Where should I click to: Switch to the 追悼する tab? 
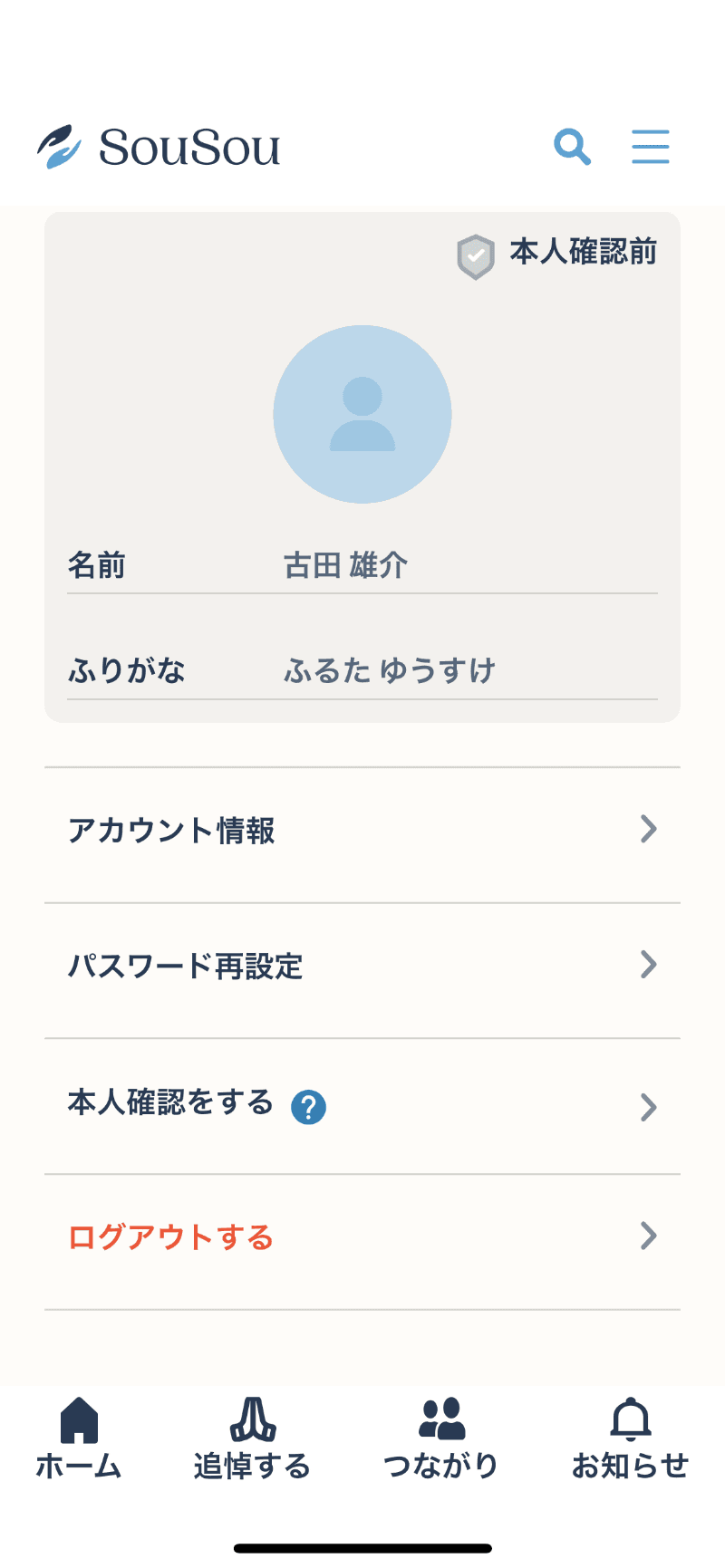coord(255,1441)
